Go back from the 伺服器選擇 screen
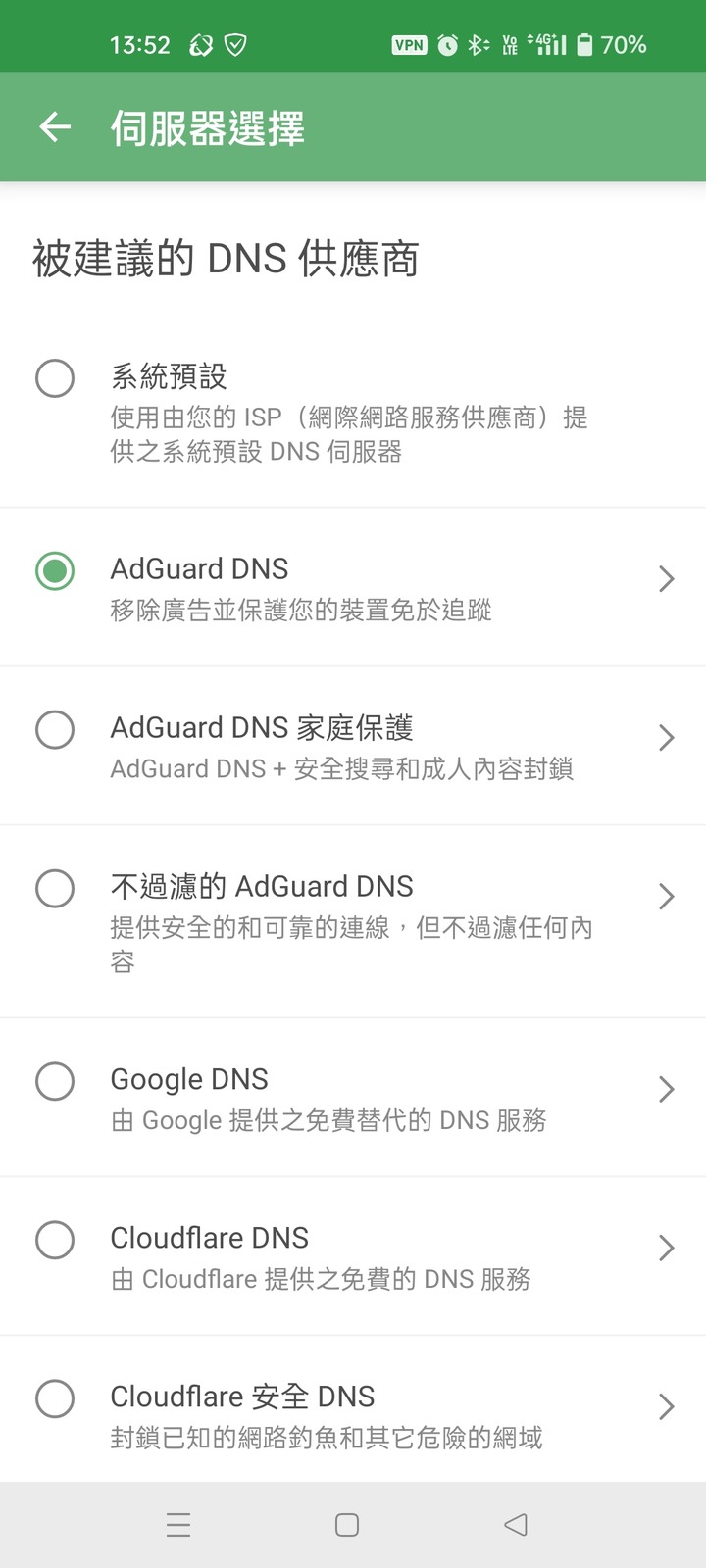 [x=55, y=126]
